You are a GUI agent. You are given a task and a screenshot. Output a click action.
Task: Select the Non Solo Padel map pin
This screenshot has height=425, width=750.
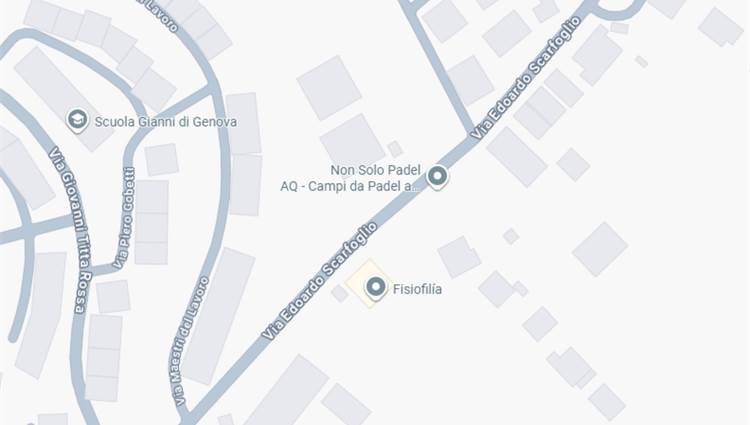437,177
